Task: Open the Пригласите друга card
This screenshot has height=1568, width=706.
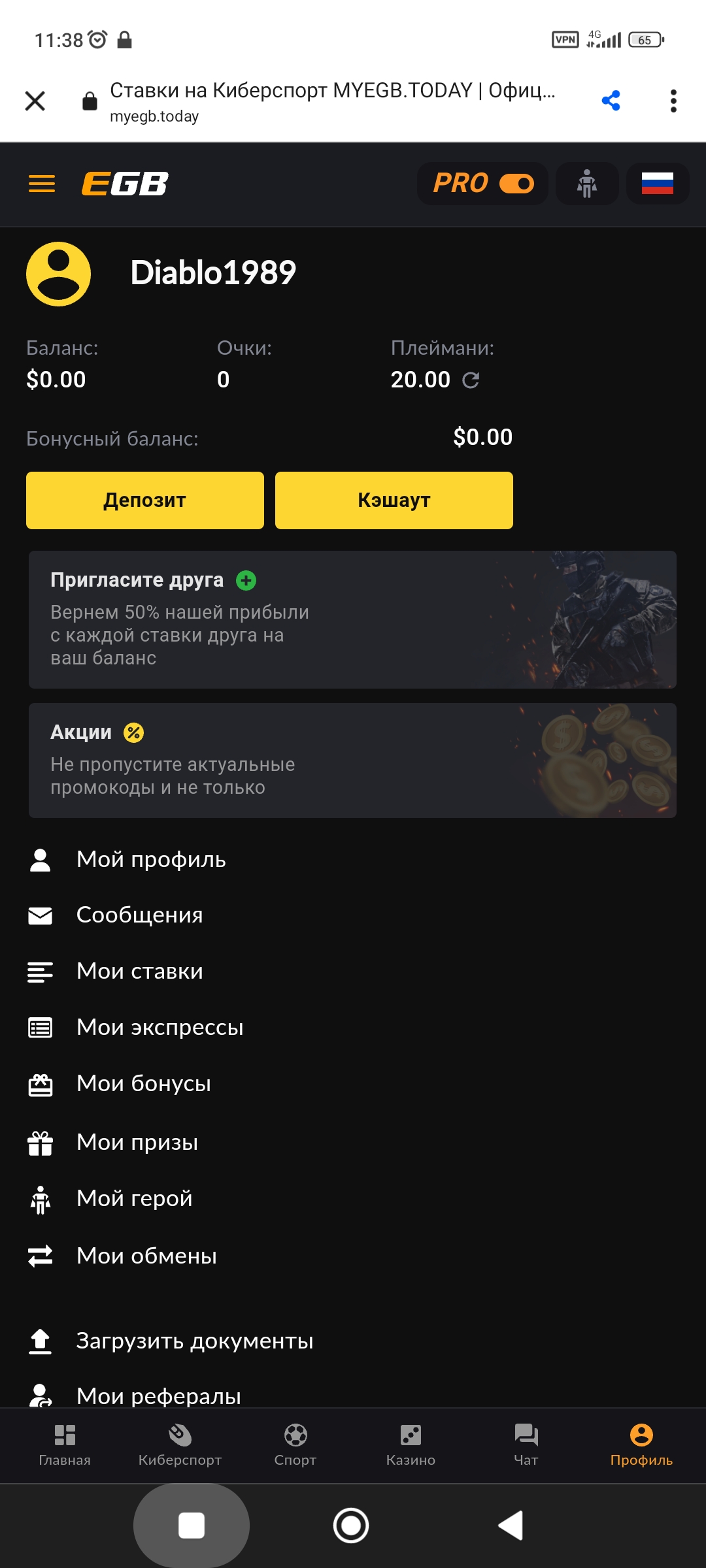Action: pos(352,619)
